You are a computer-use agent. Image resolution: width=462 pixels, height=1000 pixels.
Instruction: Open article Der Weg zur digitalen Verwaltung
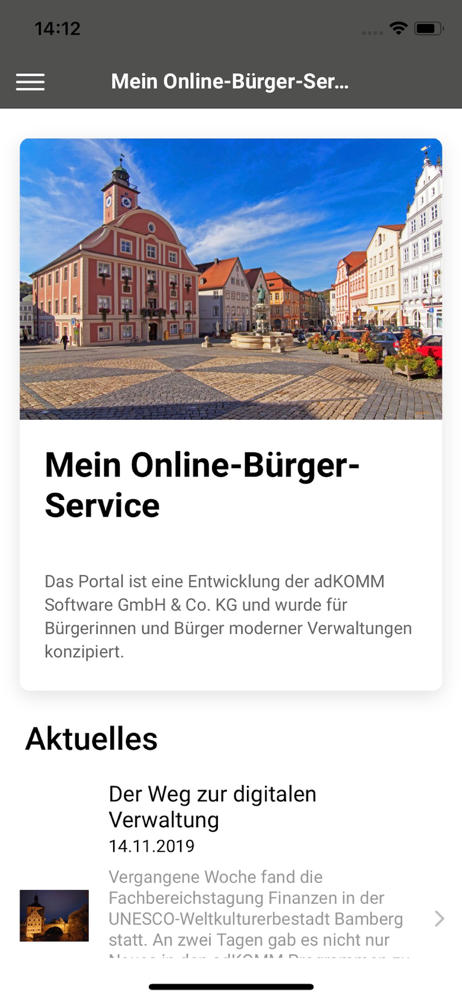(231, 871)
